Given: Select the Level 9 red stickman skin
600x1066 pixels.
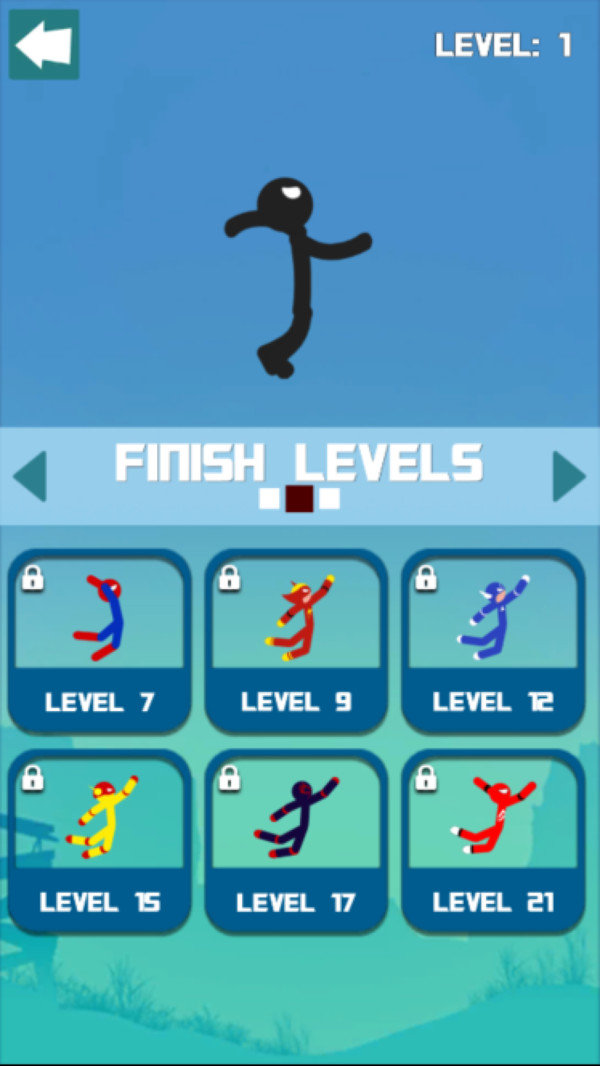Looking at the screenshot, I should 297,640.
